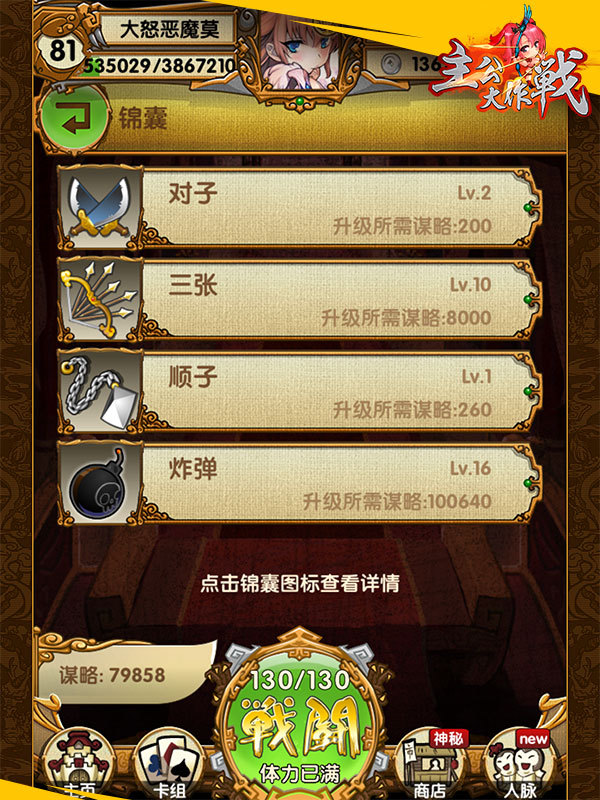View details of the 对子 kit icon
Viewport: 600px width, 800px height.
(99, 207)
